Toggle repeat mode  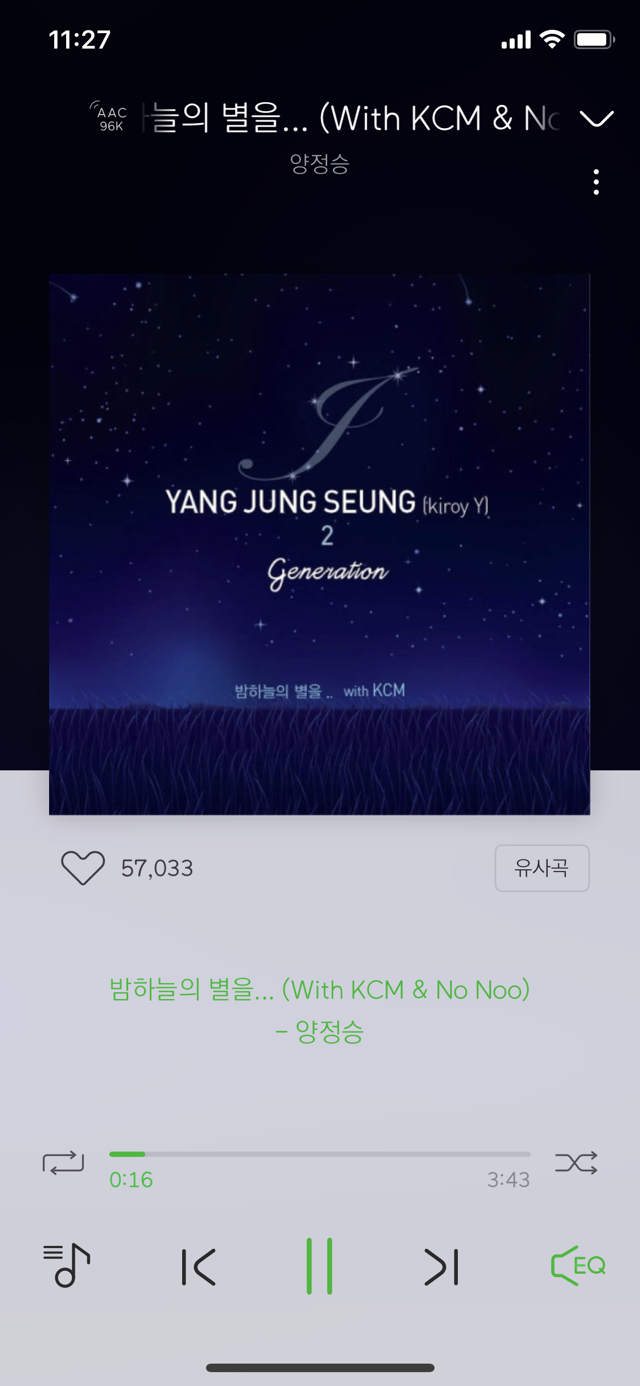pyautogui.click(x=63, y=1163)
